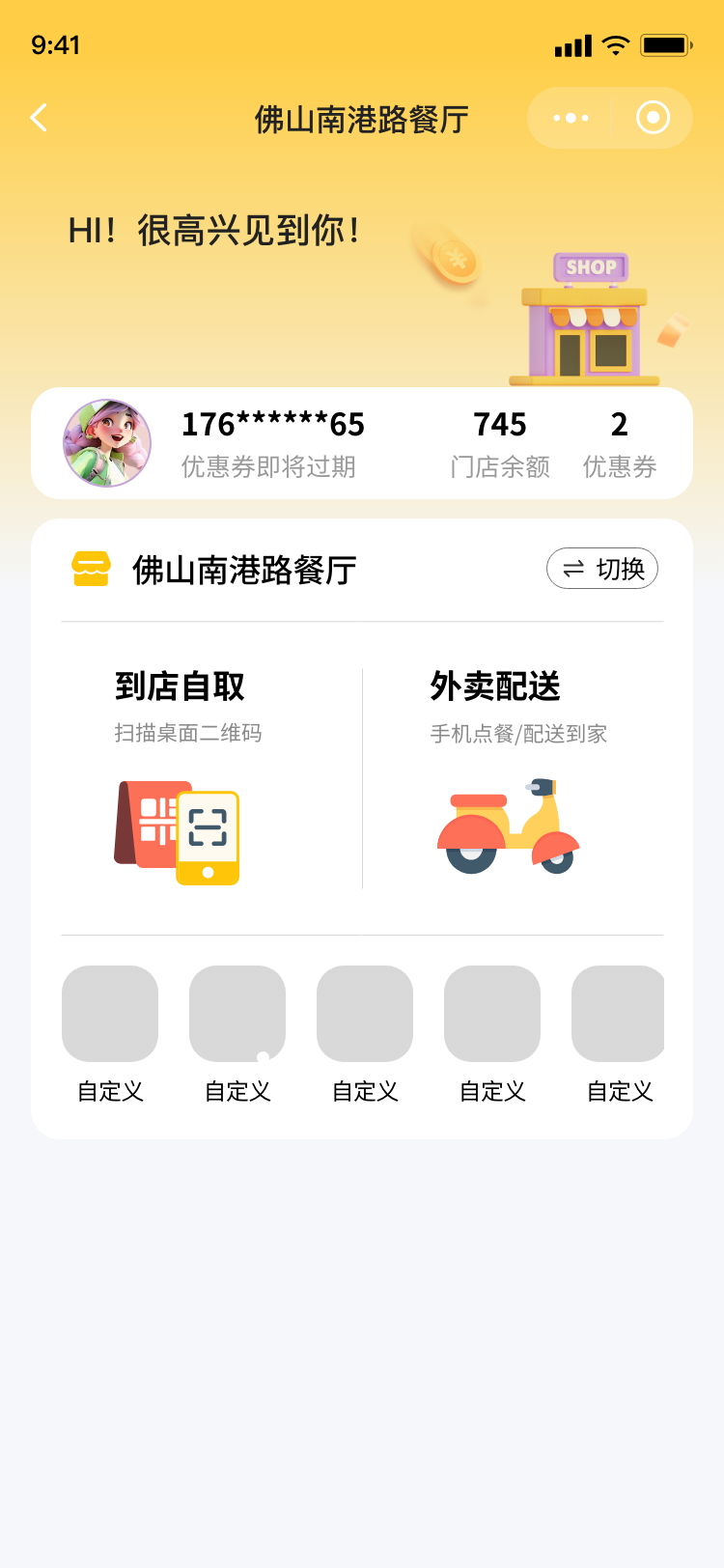724x1568 pixels.
Task: Tap 切换 to switch store
Action: 602,569
